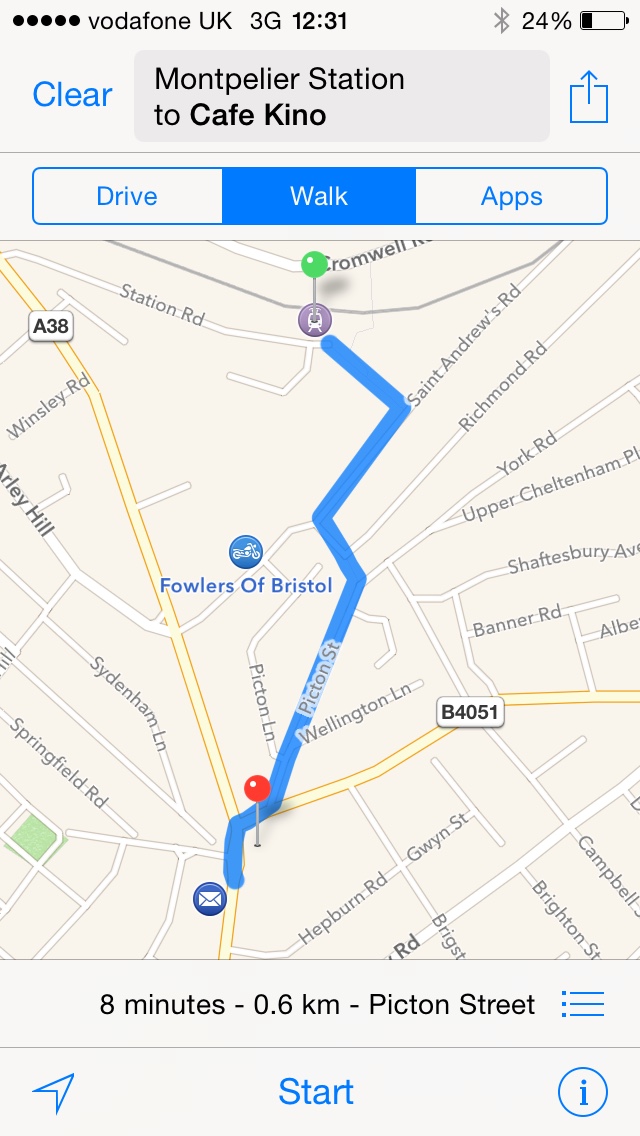
Task: Tap the train station marker
Action: [314, 321]
